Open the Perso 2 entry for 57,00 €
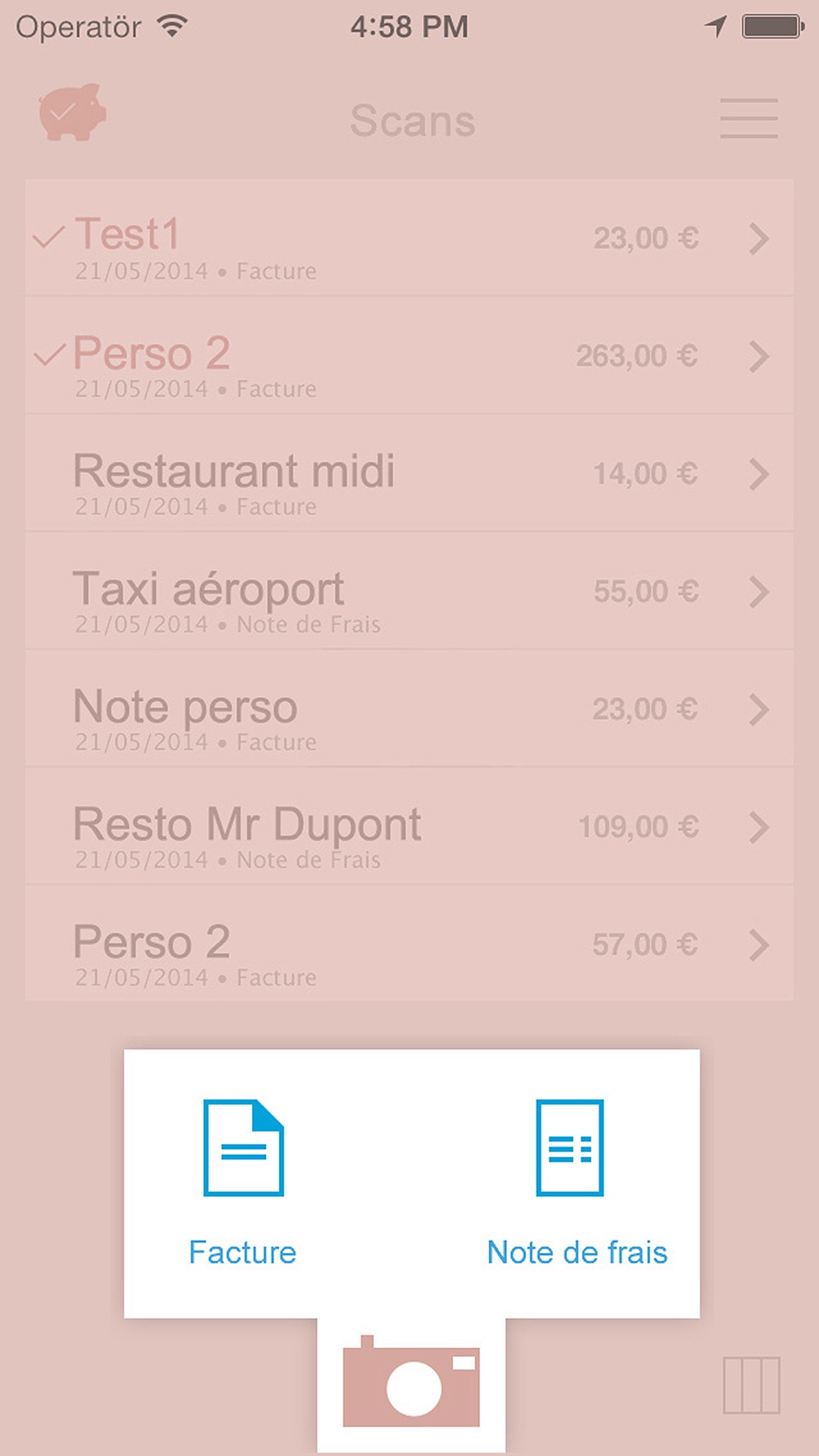Image resolution: width=819 pixels, height=1456 pixels. [x=409, y=944]
